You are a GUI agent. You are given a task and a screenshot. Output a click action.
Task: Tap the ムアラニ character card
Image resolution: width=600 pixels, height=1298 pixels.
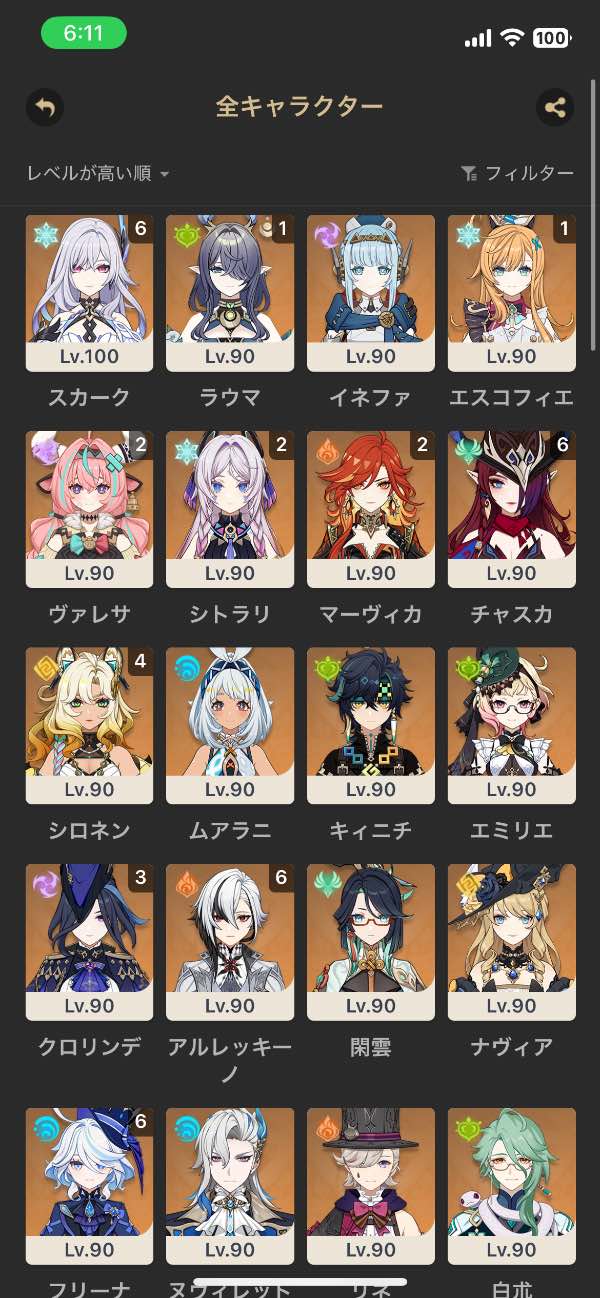tap(230, 725)
